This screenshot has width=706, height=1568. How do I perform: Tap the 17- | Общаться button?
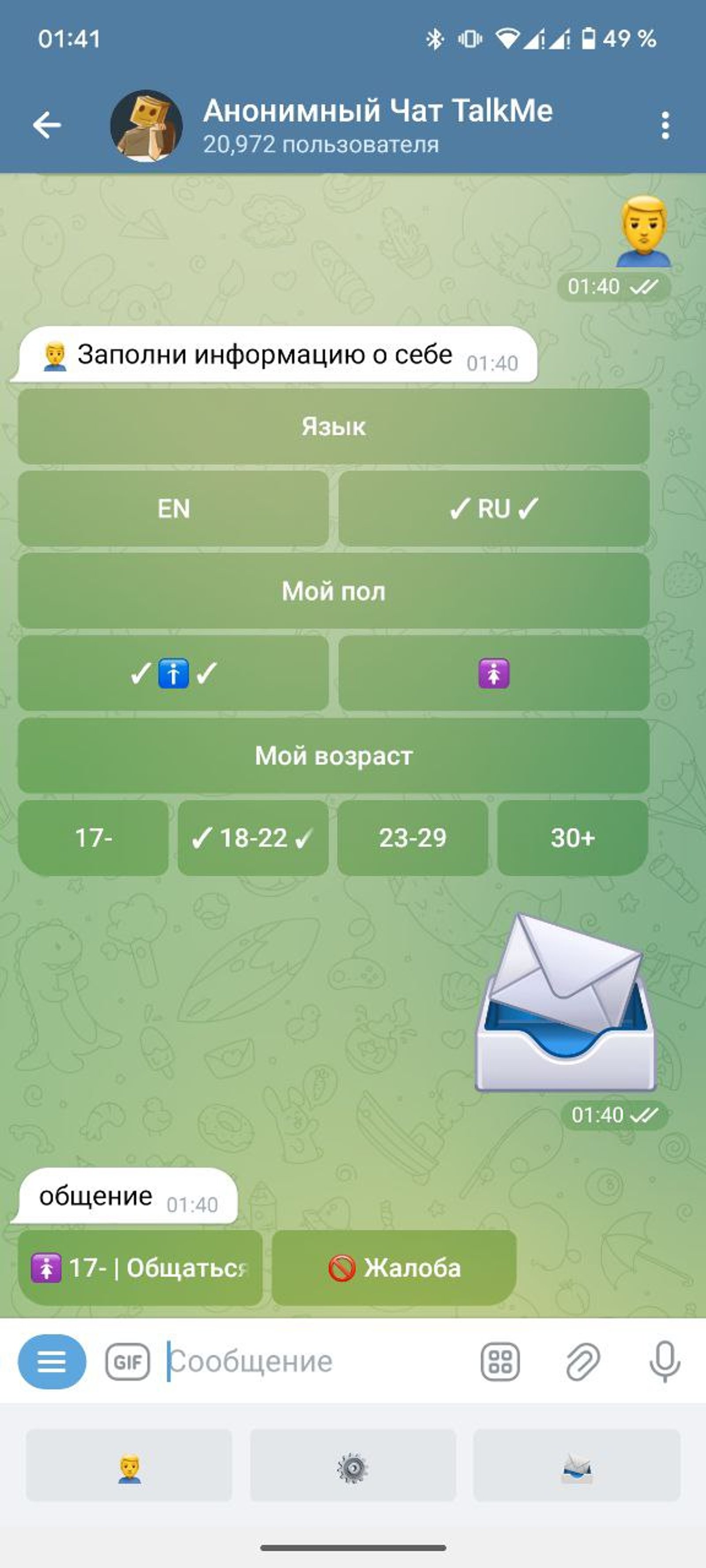coord(140,1268)
